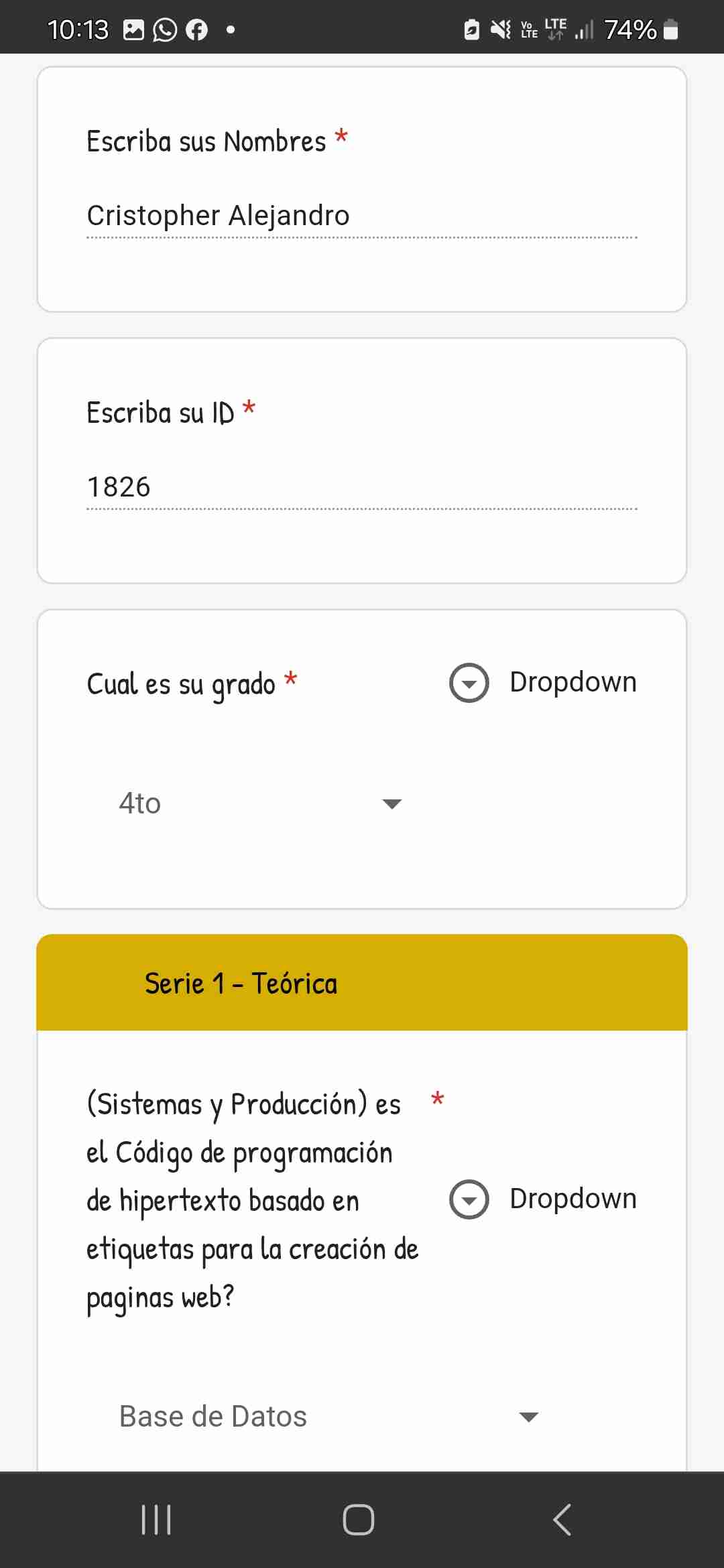
Task: Open recent apps from navigation bar
Action: (156, 1520)
